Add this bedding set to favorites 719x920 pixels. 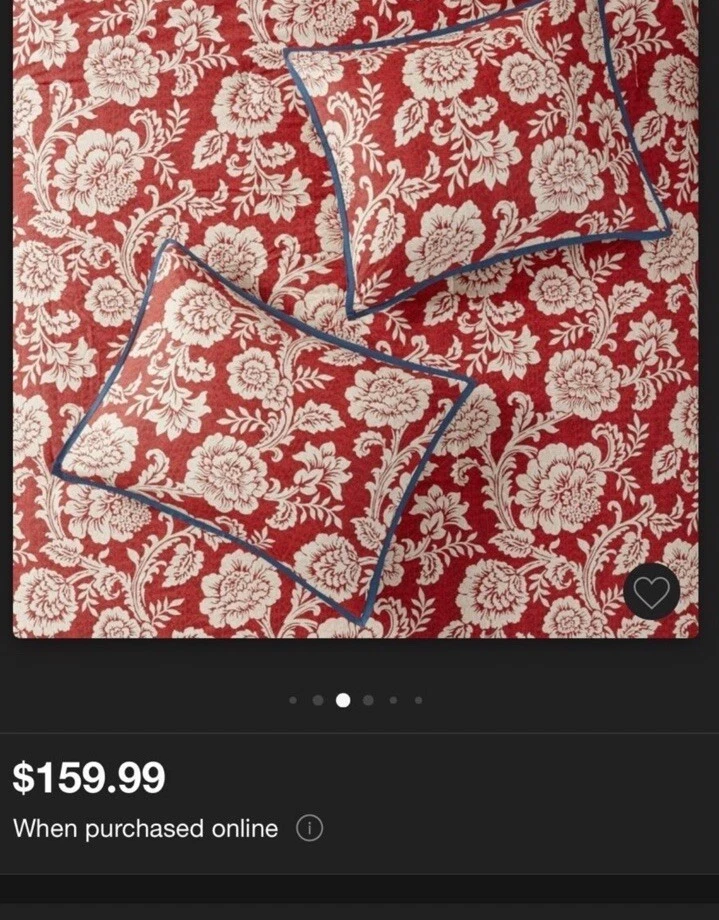[x=651, y=592]
